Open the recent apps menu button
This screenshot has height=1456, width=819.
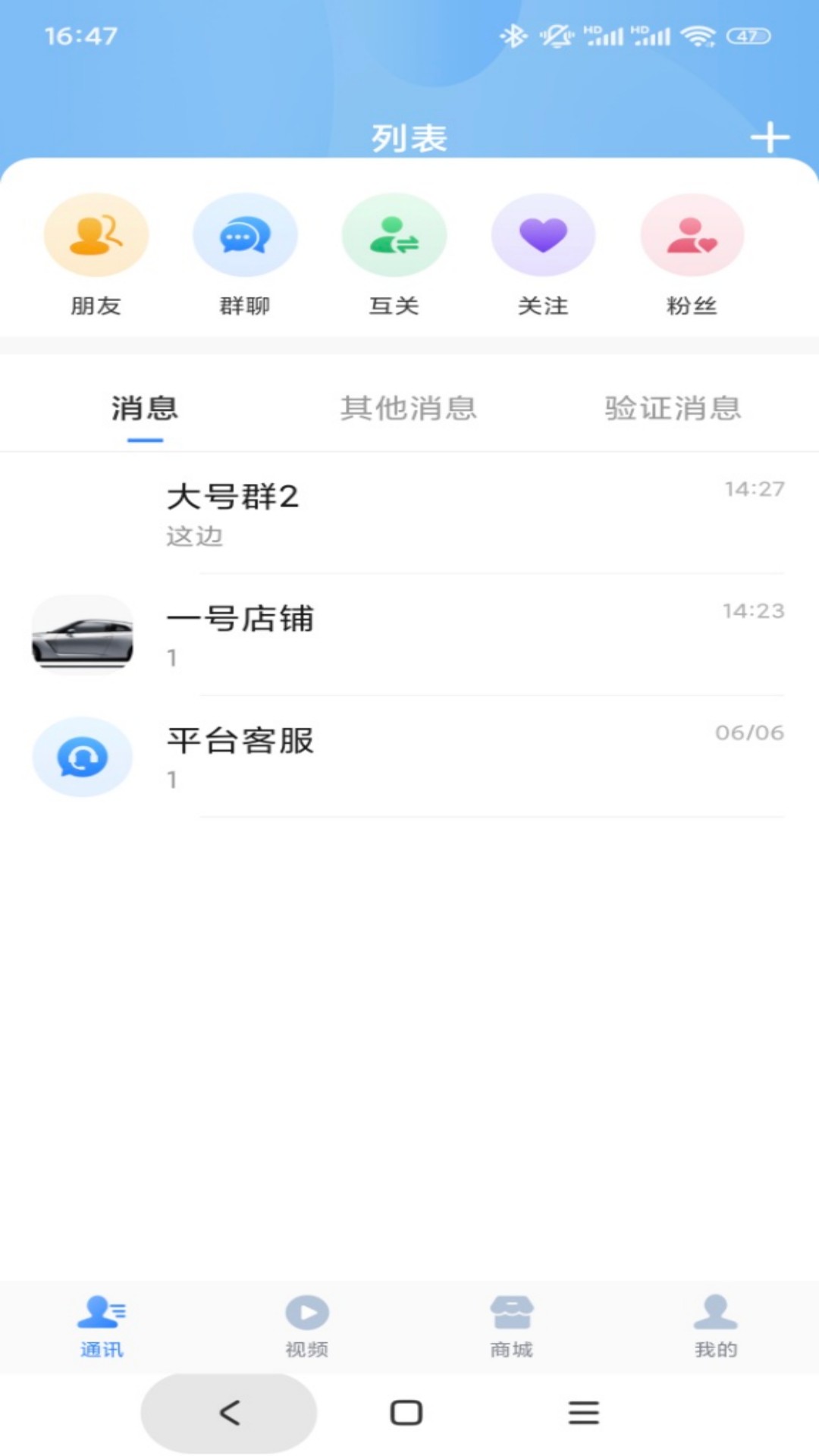coord(583,1411)
